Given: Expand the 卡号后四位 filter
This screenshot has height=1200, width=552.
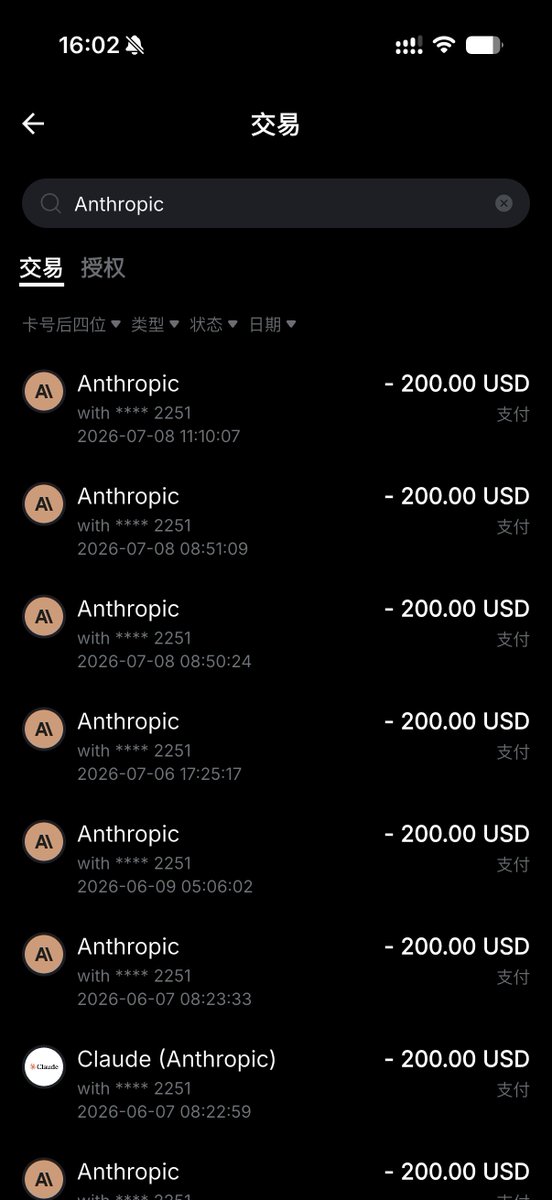Looking at the screenshot, I should pos(71,324).
